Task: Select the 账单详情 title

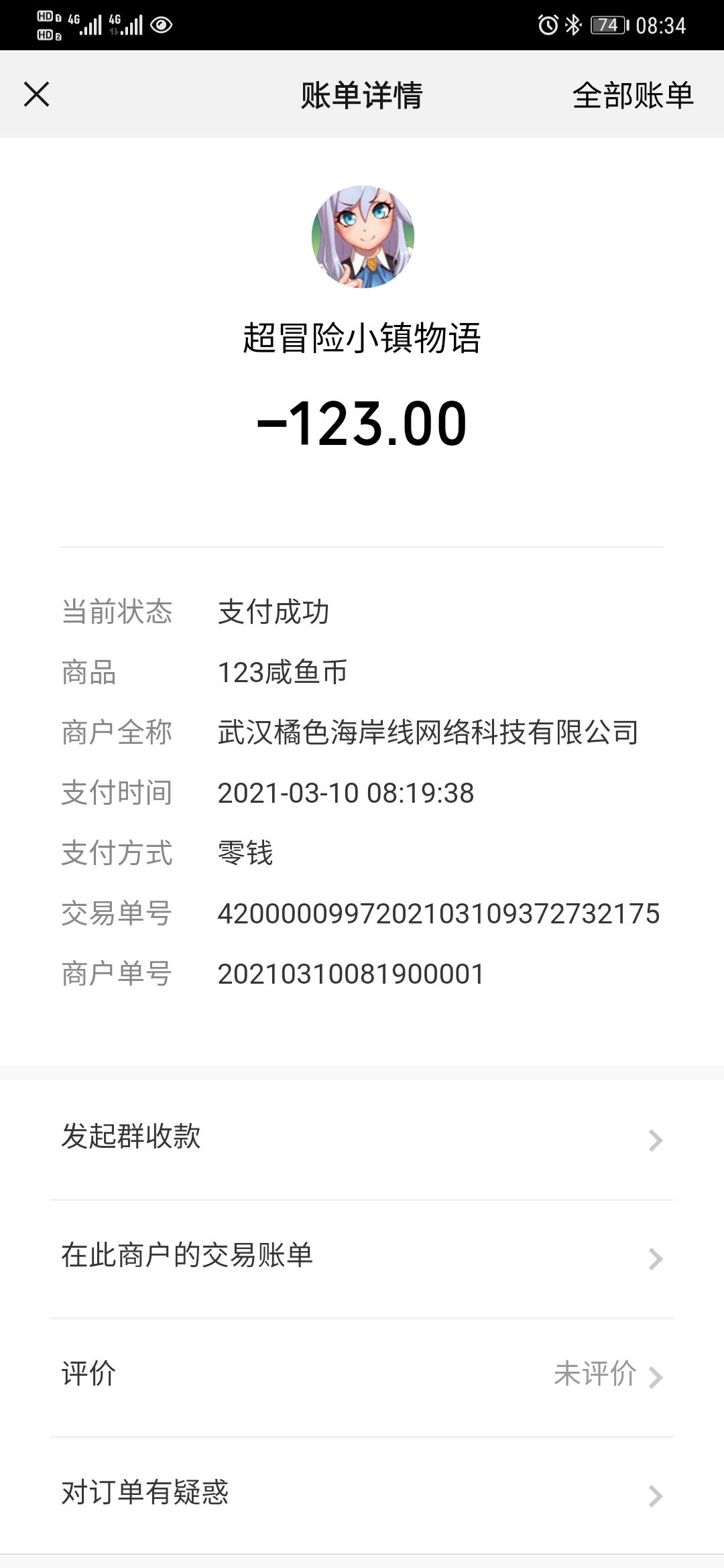Action: coord(361,95)
